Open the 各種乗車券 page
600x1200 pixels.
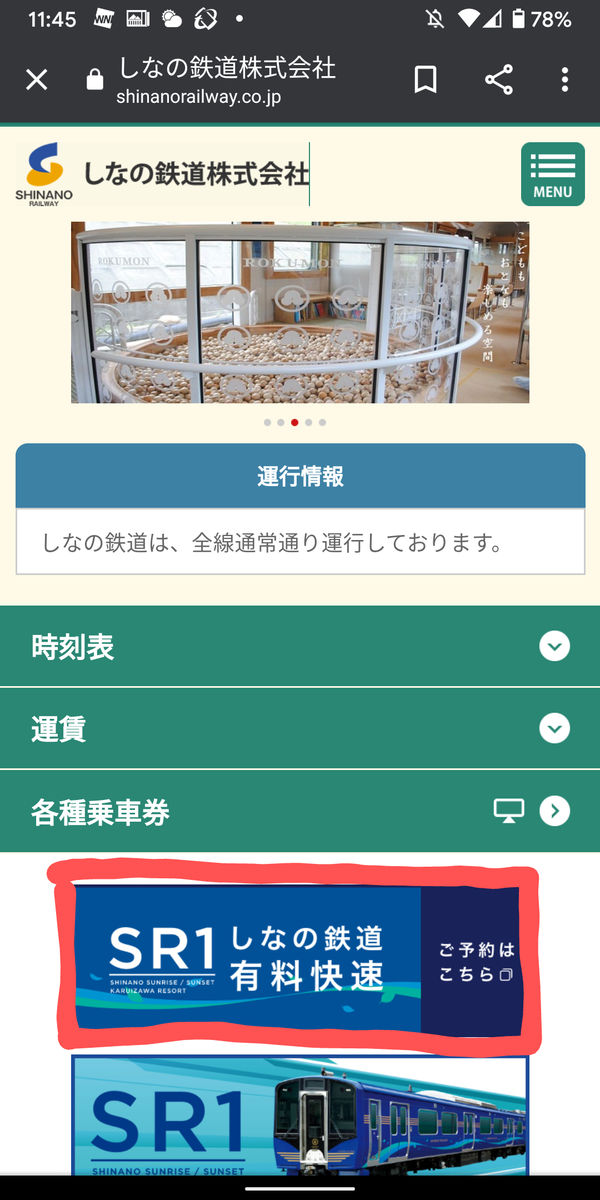point(300,812)
